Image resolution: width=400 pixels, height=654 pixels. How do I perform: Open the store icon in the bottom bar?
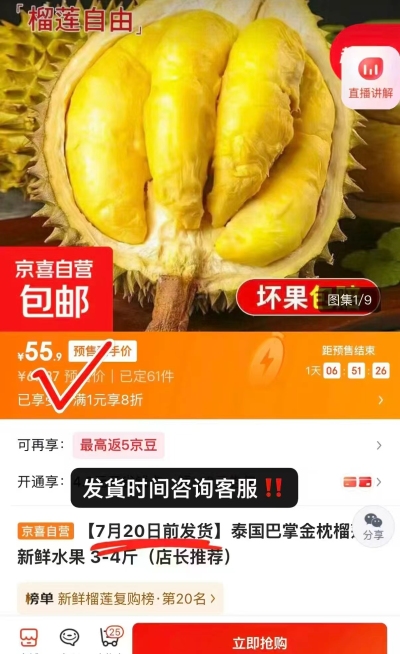pos(29,639)
